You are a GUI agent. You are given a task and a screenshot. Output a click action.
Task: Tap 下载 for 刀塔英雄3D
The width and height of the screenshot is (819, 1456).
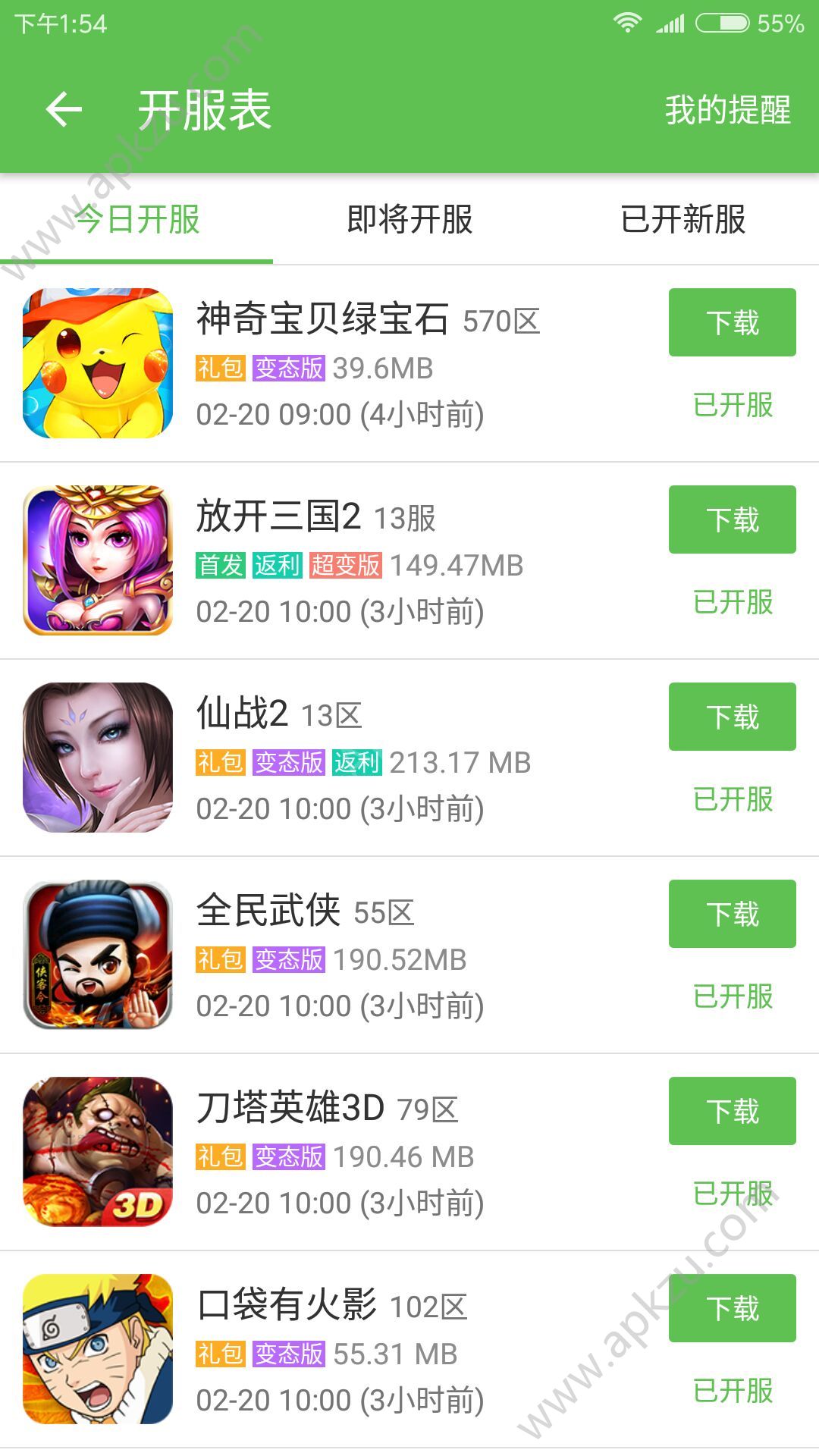(732, 1111)
